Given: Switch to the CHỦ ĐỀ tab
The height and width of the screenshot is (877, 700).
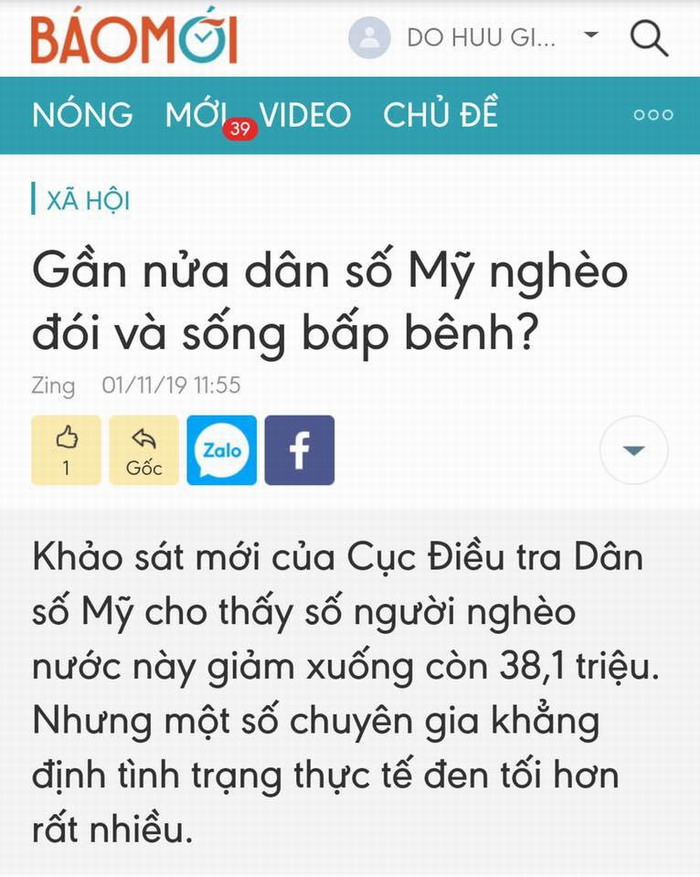Looking at the screenshot, I should 440,115.
